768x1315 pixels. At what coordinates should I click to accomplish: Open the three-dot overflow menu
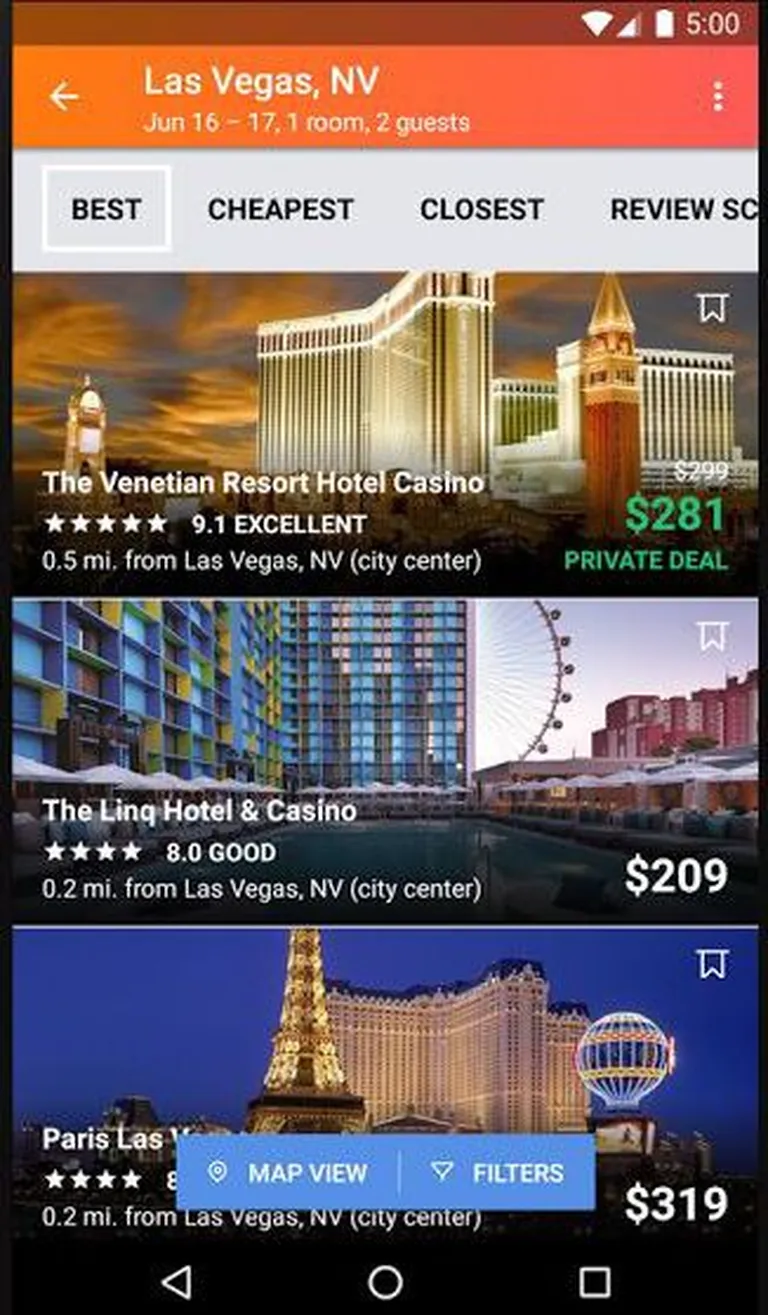point(717,97)
